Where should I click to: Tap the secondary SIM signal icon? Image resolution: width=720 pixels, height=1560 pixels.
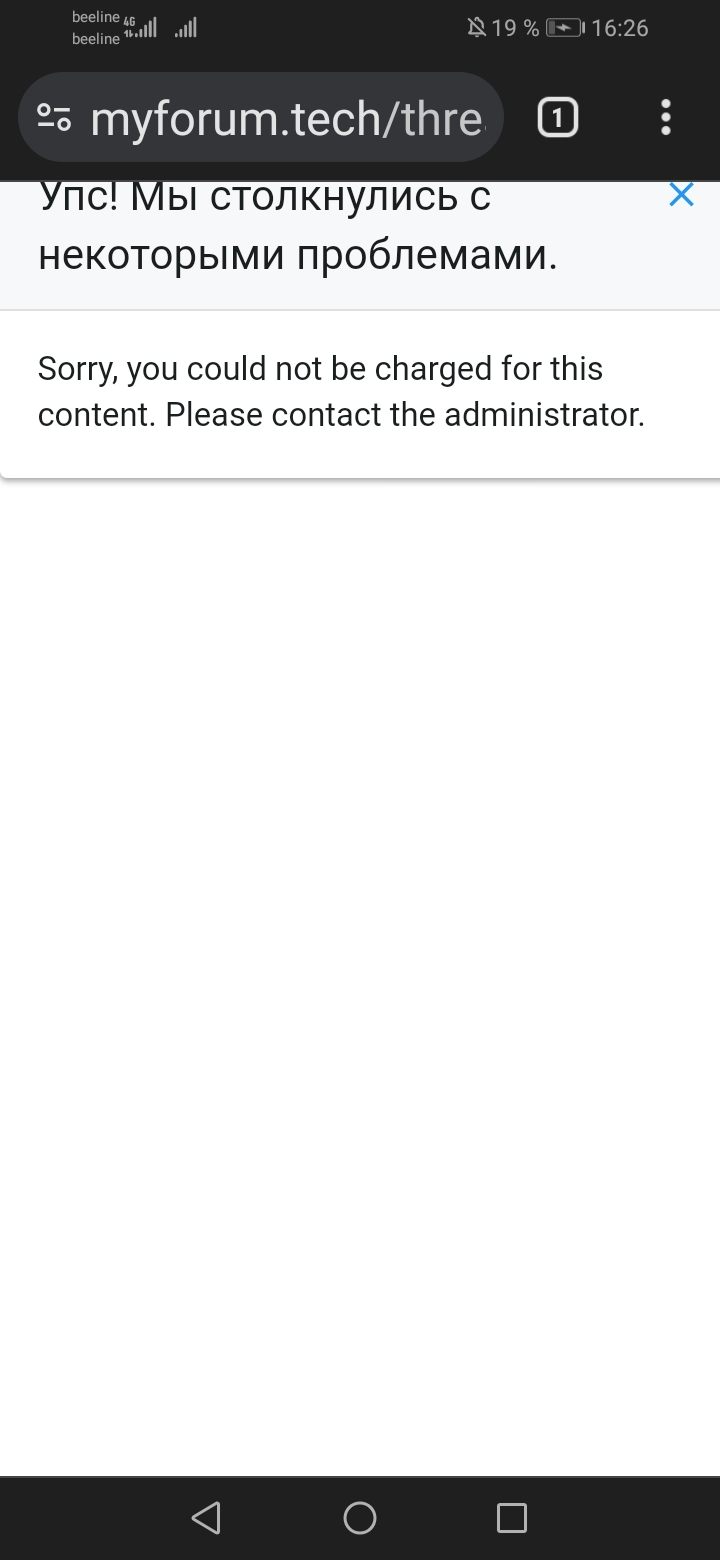(x=184, y=28)
